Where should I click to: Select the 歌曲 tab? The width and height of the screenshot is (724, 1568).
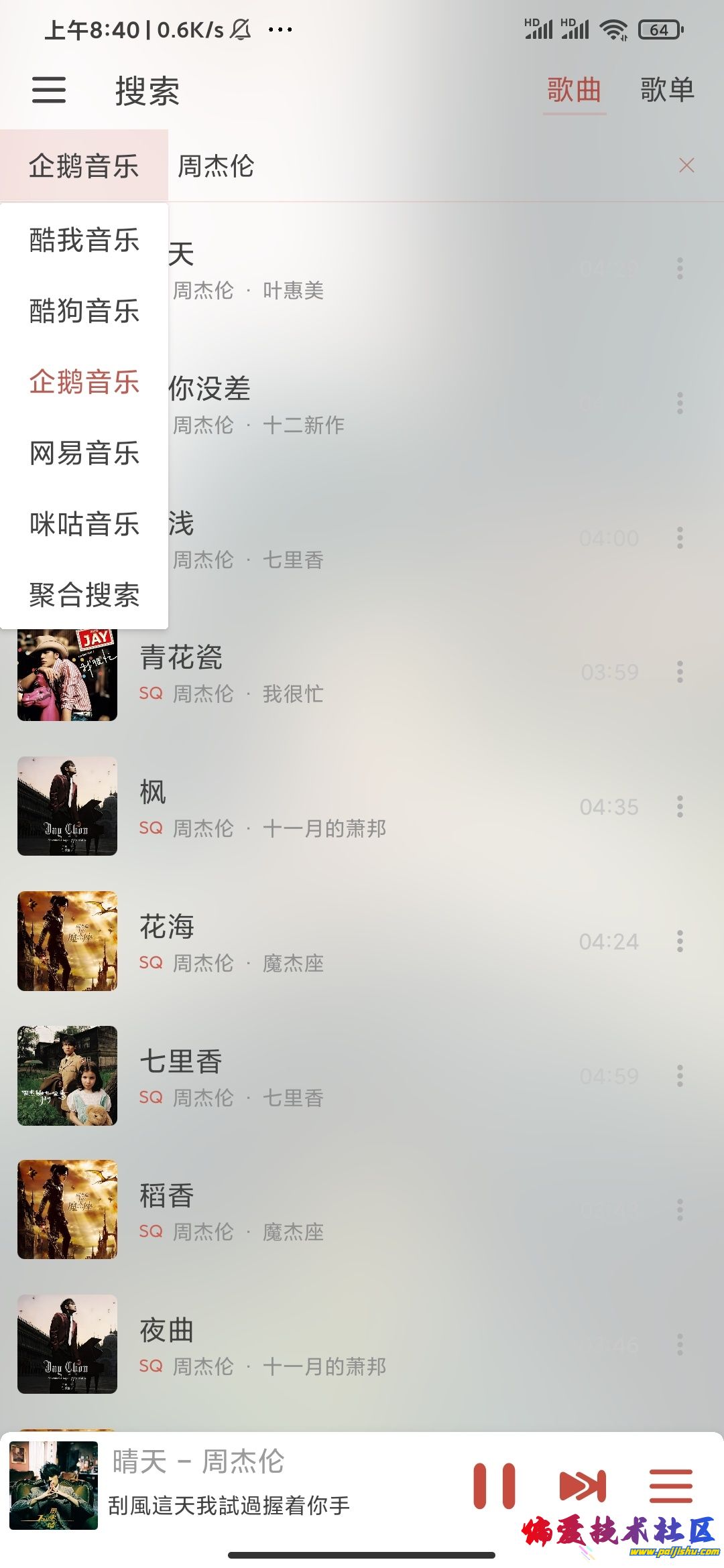[574, 90]
